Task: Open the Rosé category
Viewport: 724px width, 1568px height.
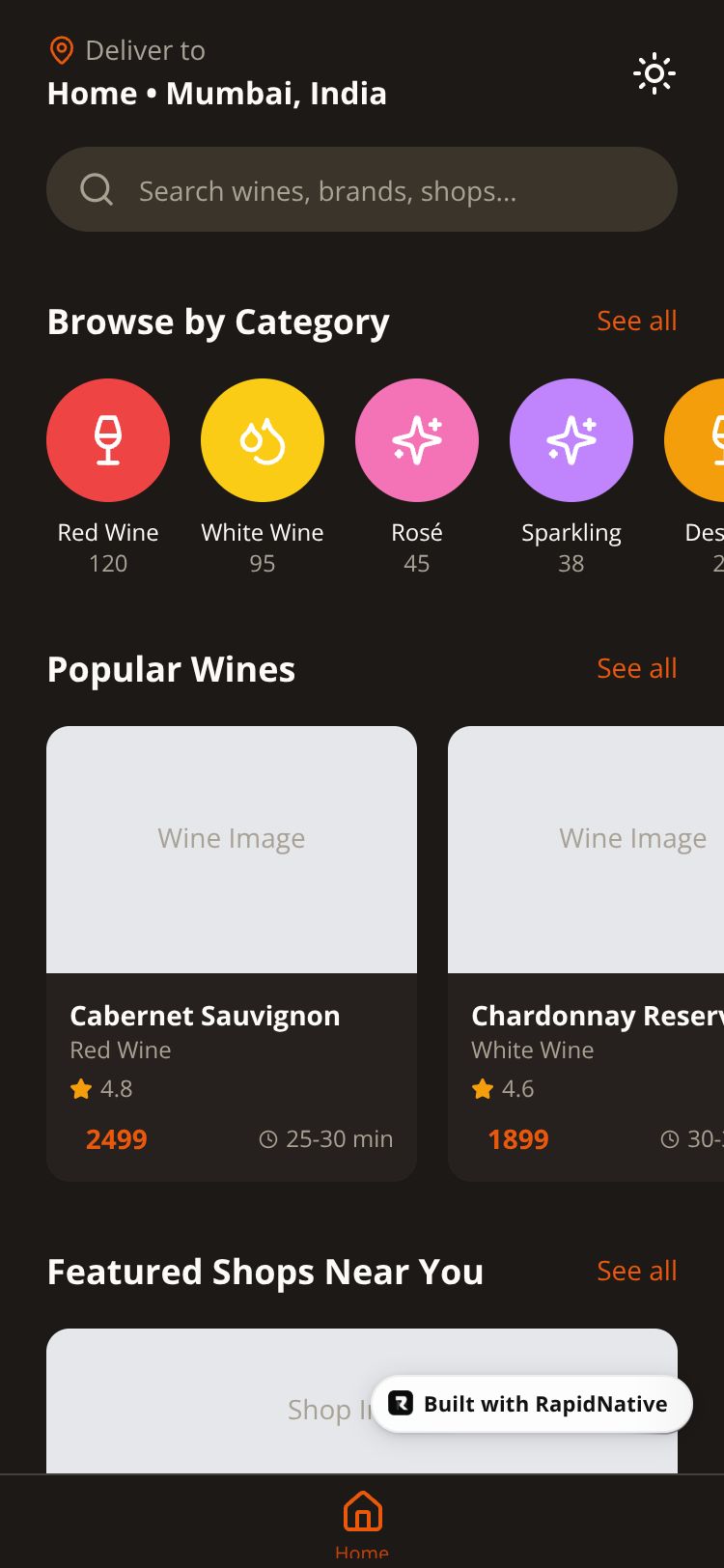Action: (x=417, y=440)
